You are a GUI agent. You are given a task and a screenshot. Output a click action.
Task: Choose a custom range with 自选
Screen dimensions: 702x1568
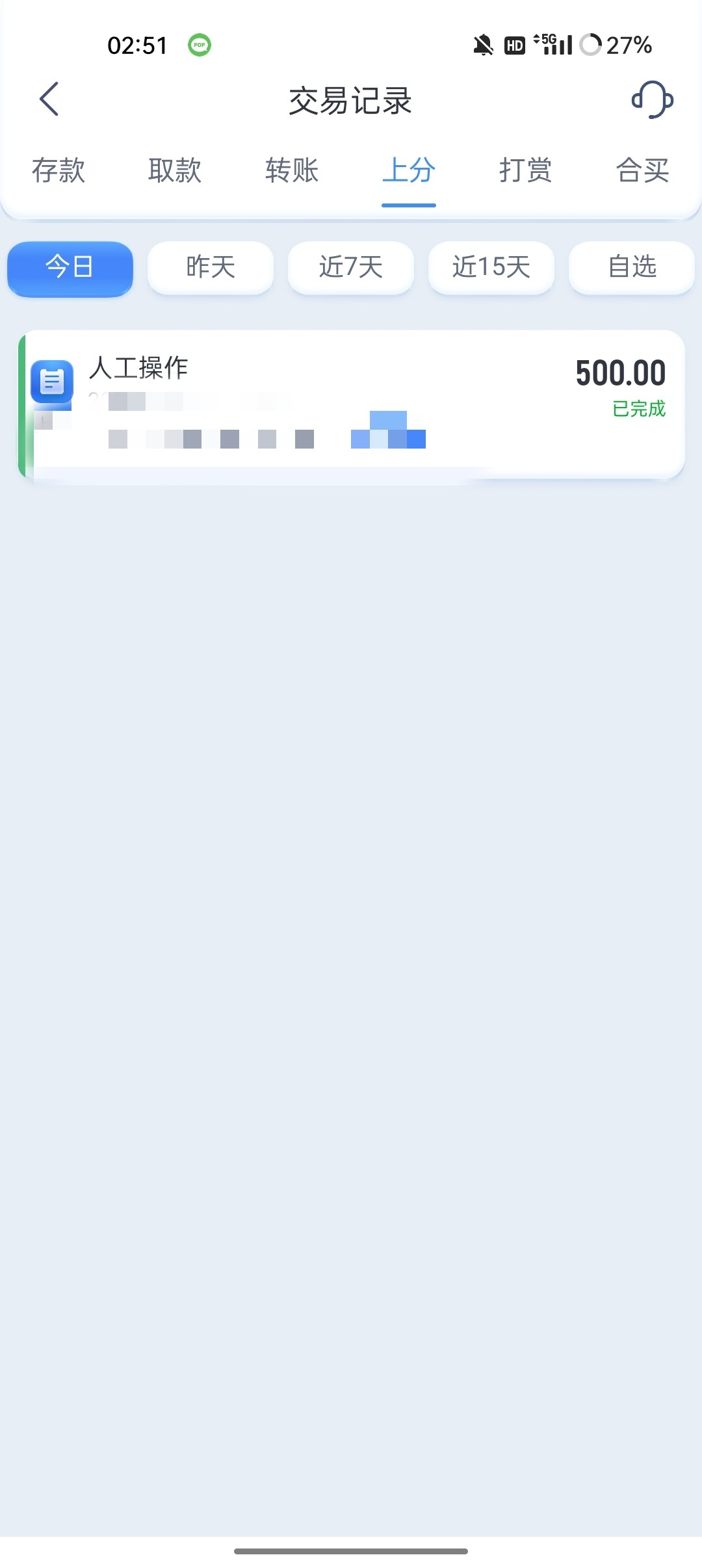pyautogui.click(x=632, y=268)
